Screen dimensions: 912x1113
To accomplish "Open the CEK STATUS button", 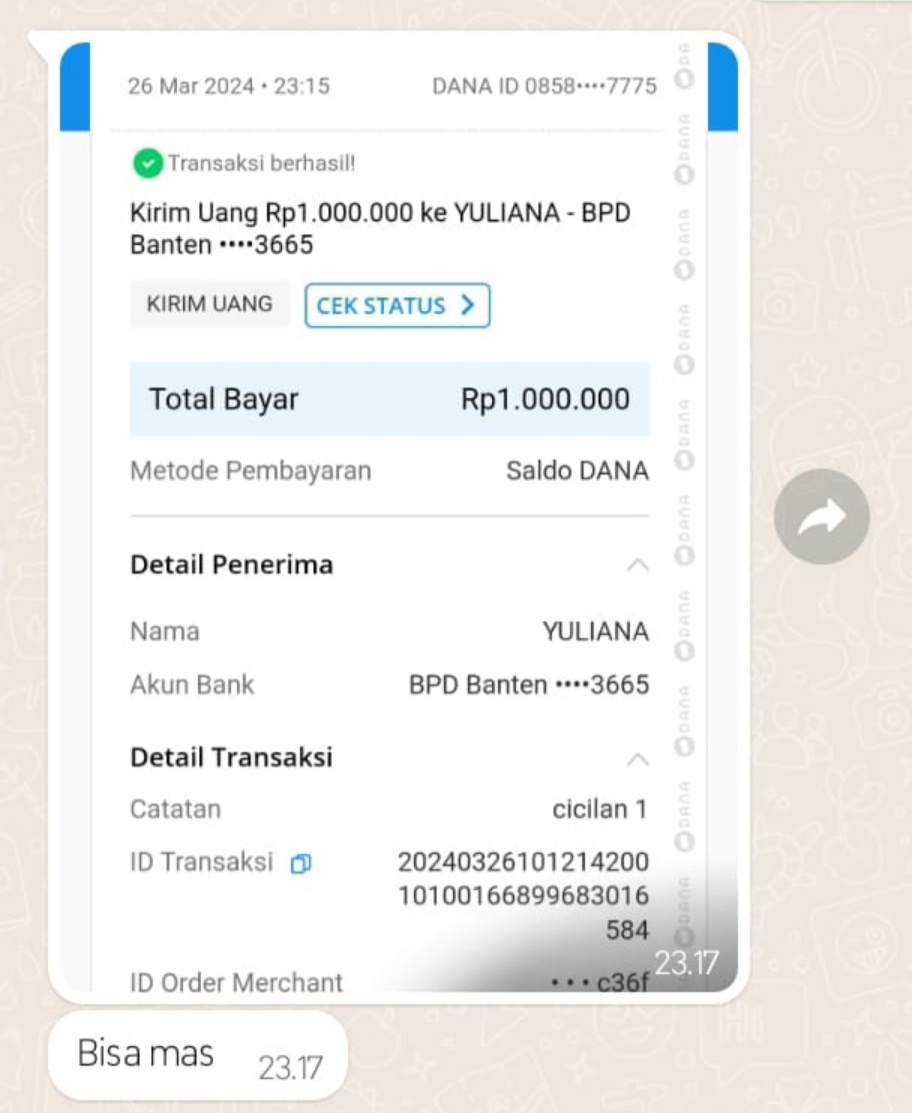I will pos(396,306).
